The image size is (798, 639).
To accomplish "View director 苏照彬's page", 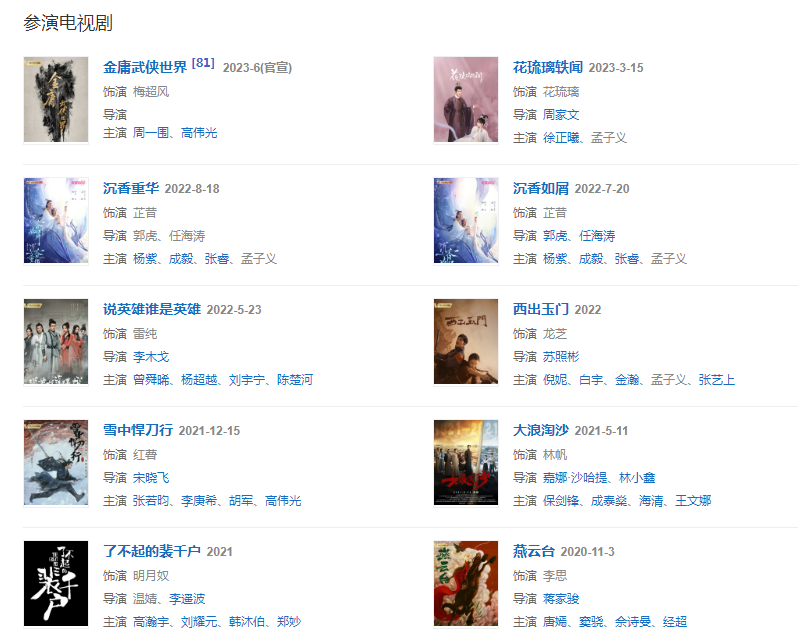I will pos(561,357).
